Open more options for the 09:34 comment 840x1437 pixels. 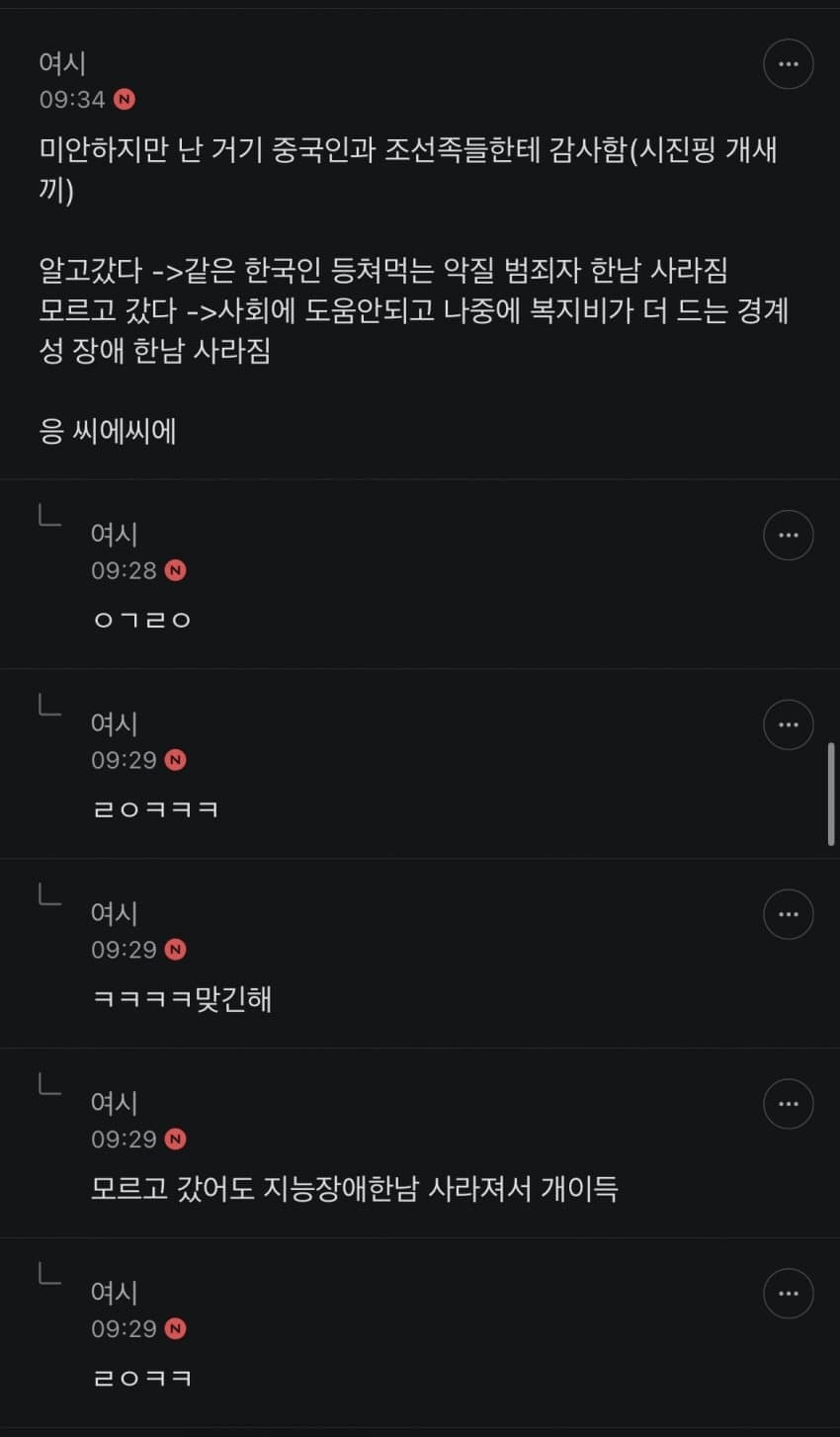tap(788, 64)
